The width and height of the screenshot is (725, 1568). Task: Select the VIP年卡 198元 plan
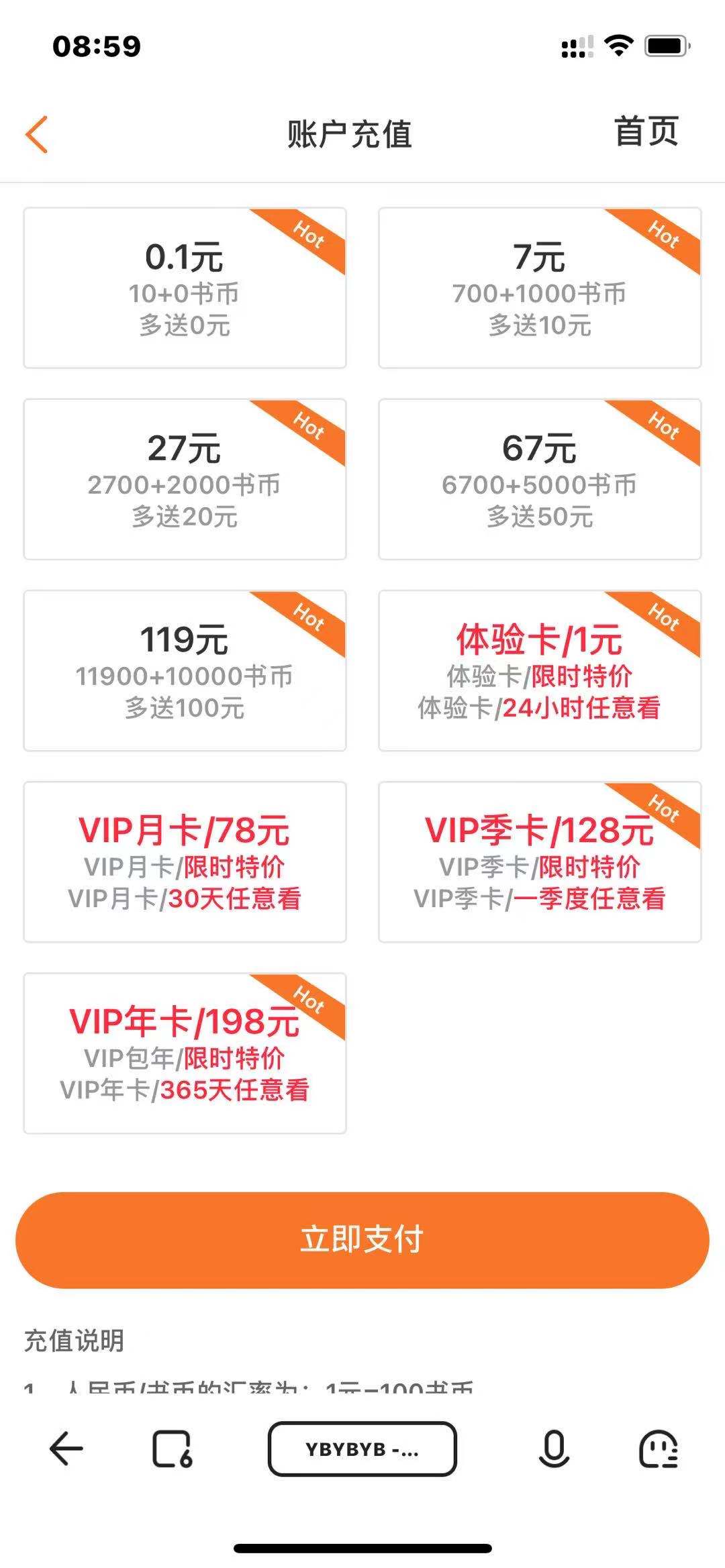(185, 1053)
